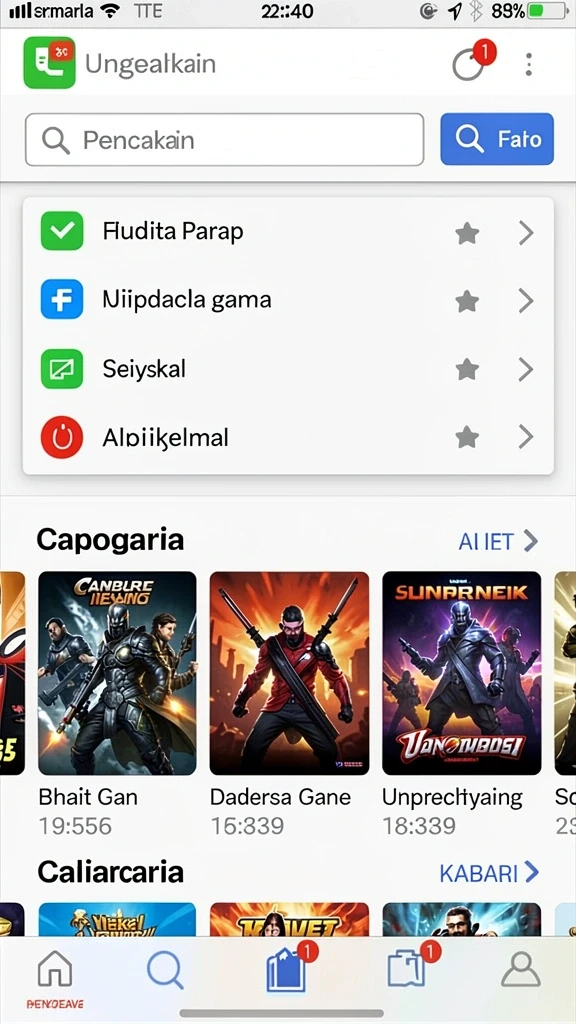Open the Bhait Gan game card
Viewport: 576px width, 1024px height.
click(118, 704)
